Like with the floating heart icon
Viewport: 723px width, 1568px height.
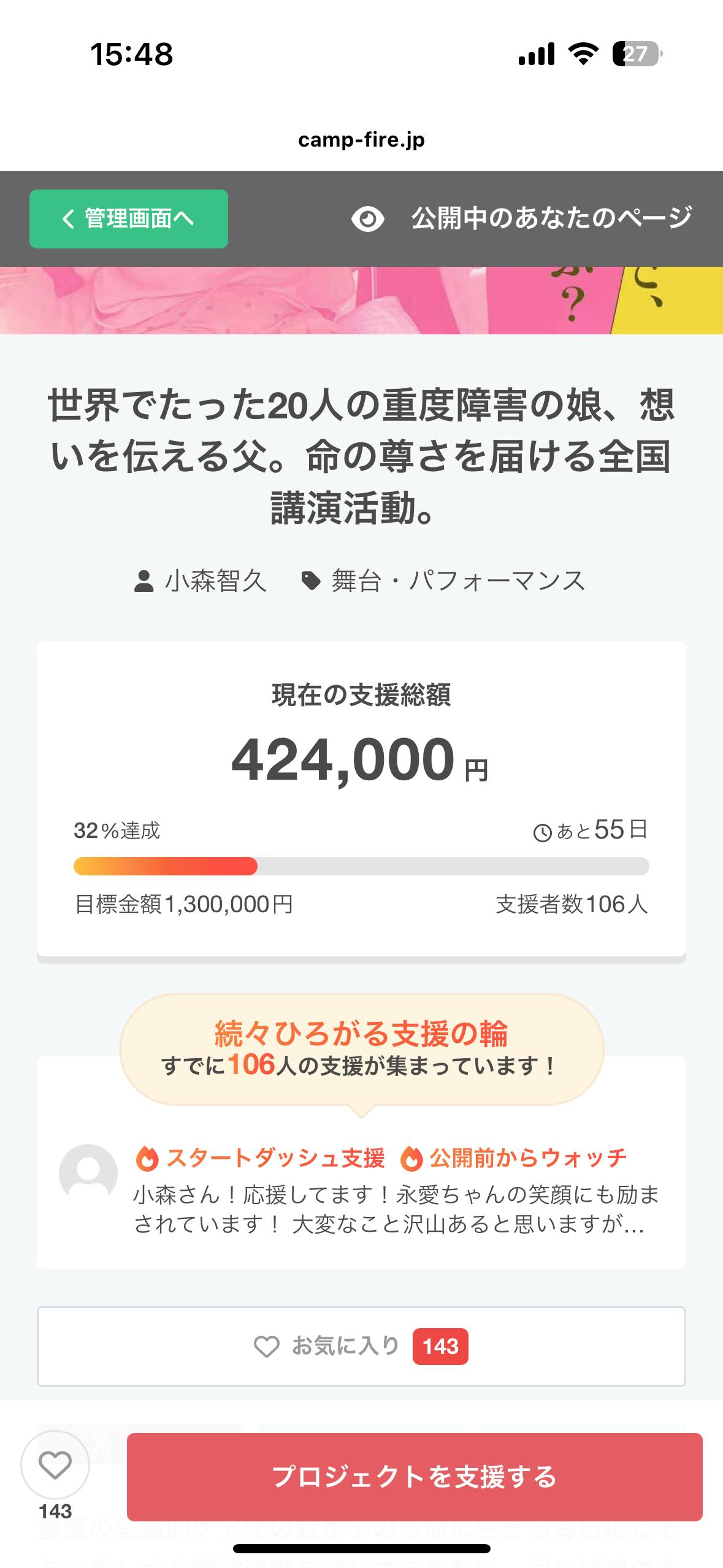[x=55, y=1466]
